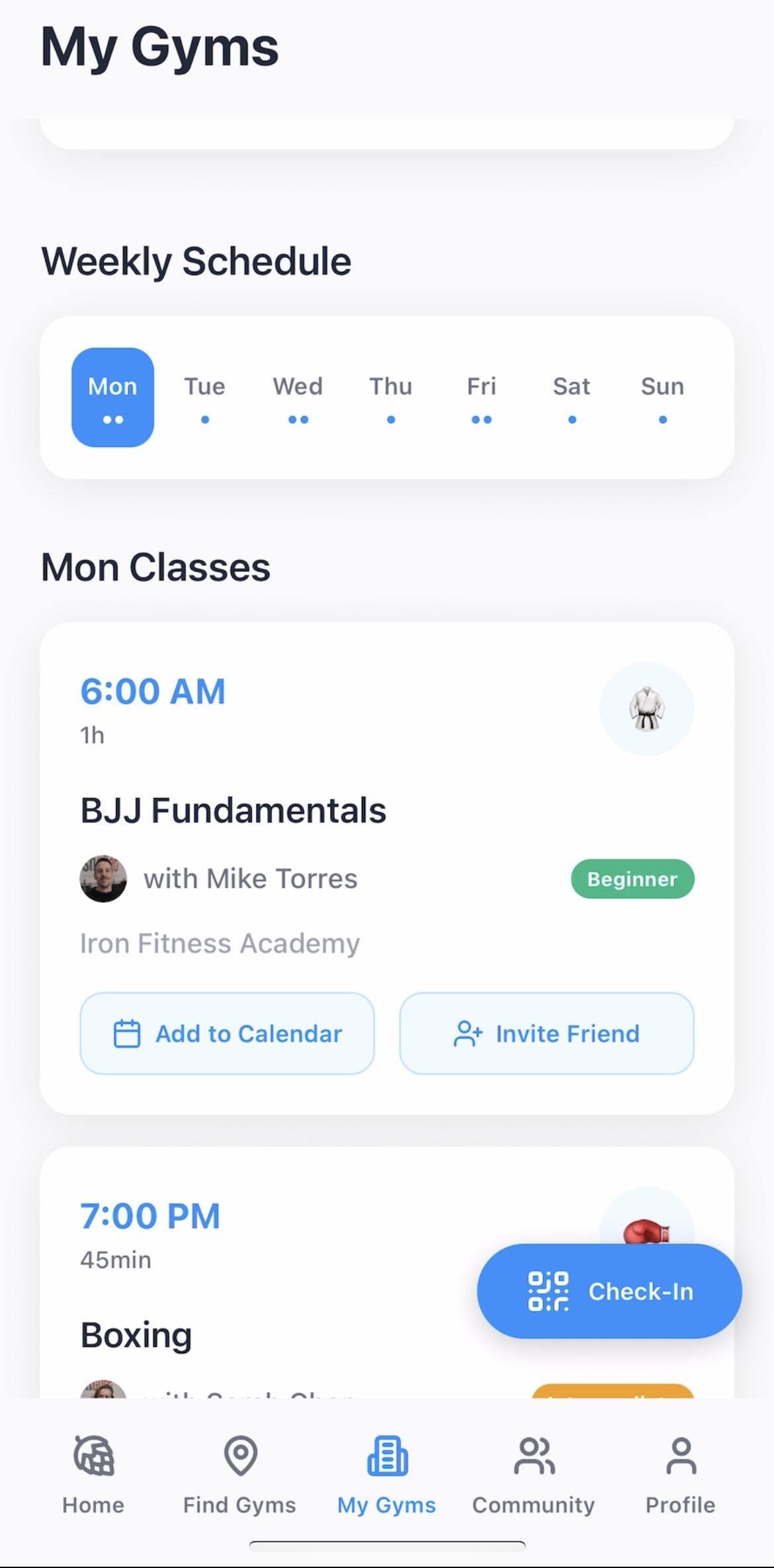Expand Wednesday's class list

(x=297, y=397)
